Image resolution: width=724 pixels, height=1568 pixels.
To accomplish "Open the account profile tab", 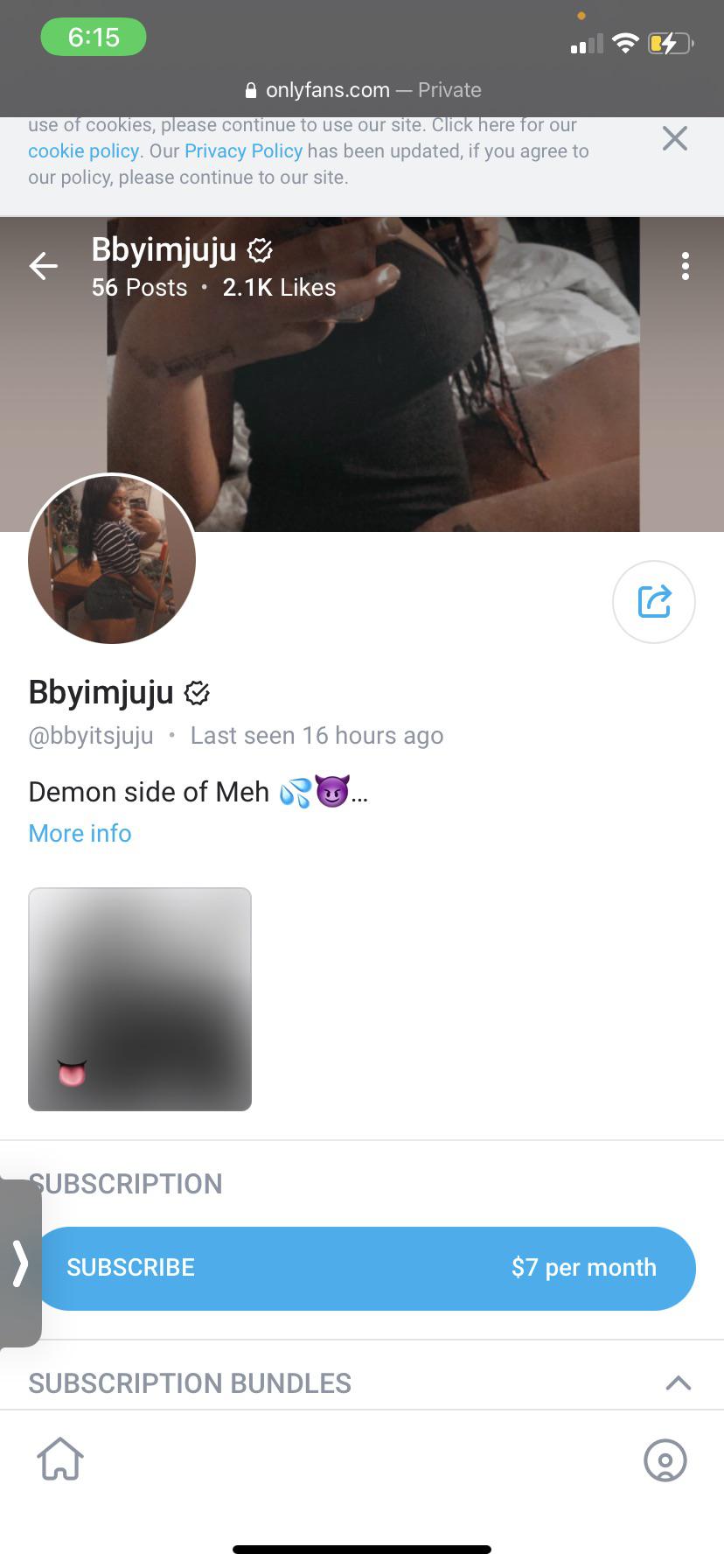I will click(x=665, y=1459).
